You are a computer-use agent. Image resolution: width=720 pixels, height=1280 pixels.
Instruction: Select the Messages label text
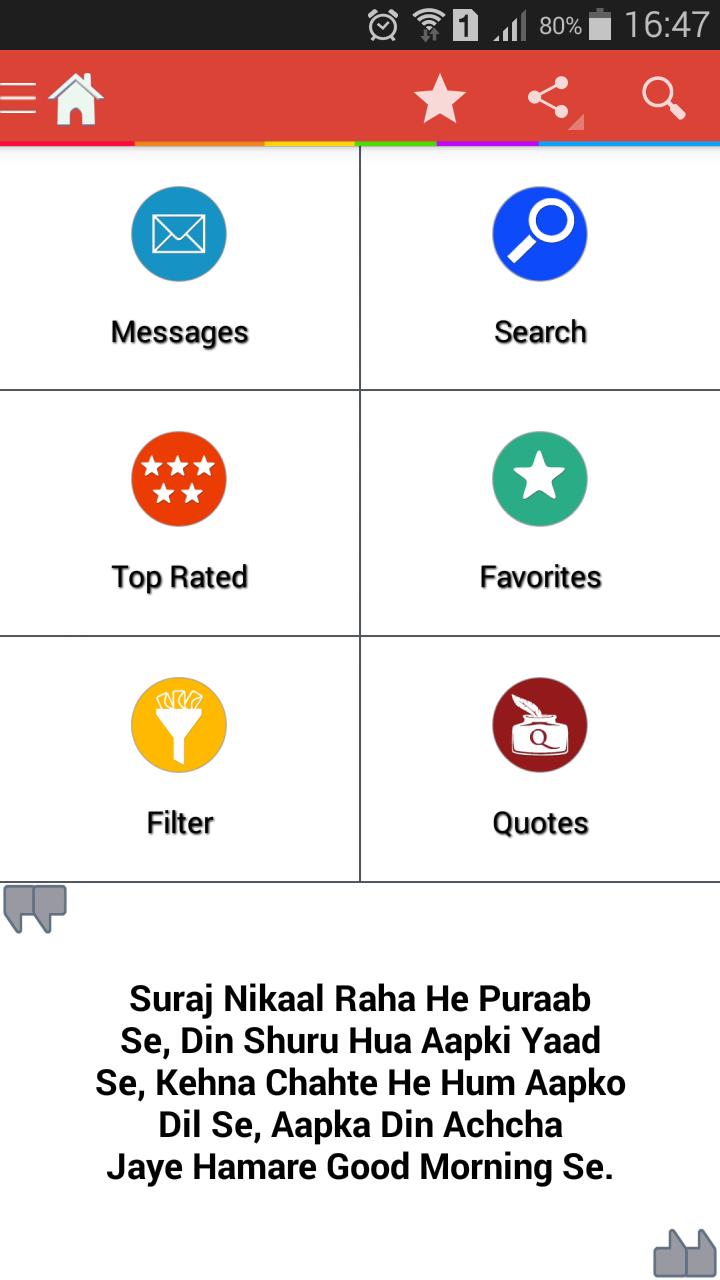tap(179, 331)
